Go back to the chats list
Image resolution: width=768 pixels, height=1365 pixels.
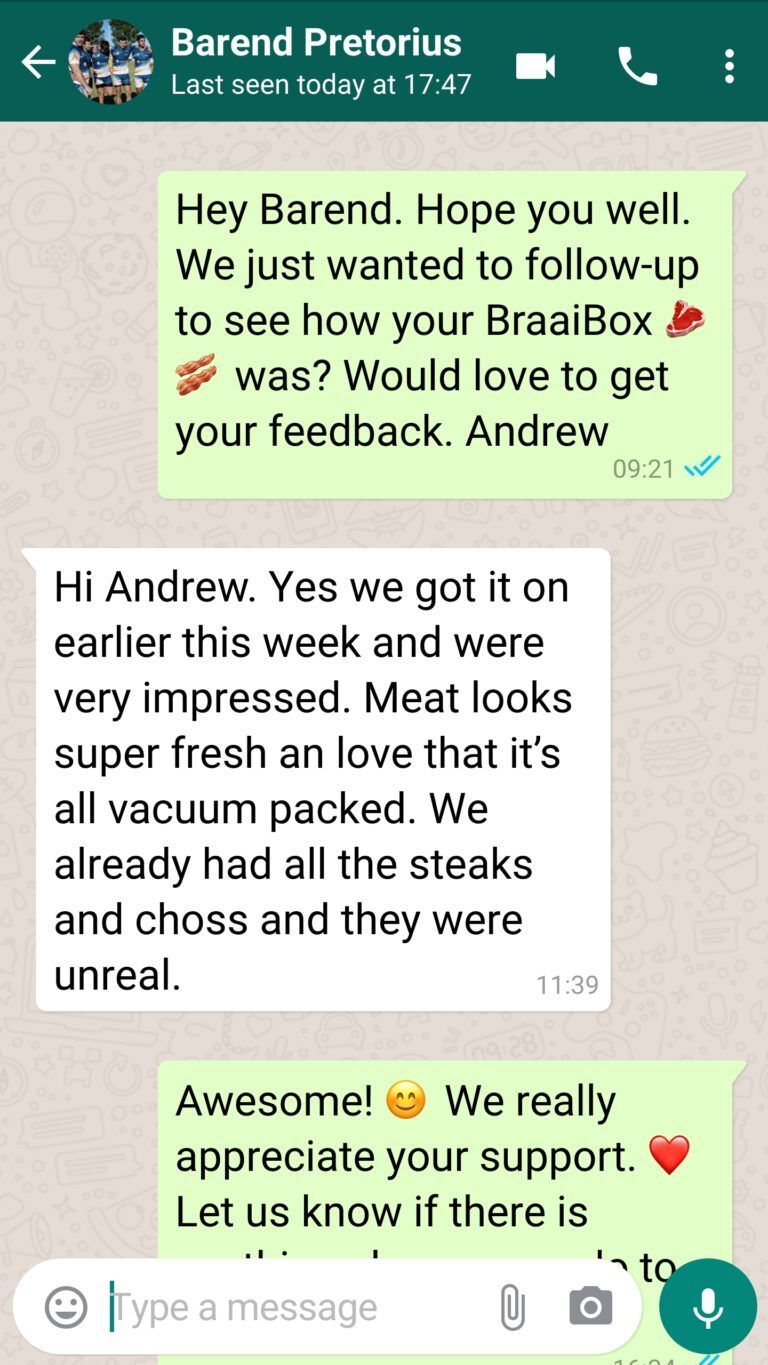point(38,63)
